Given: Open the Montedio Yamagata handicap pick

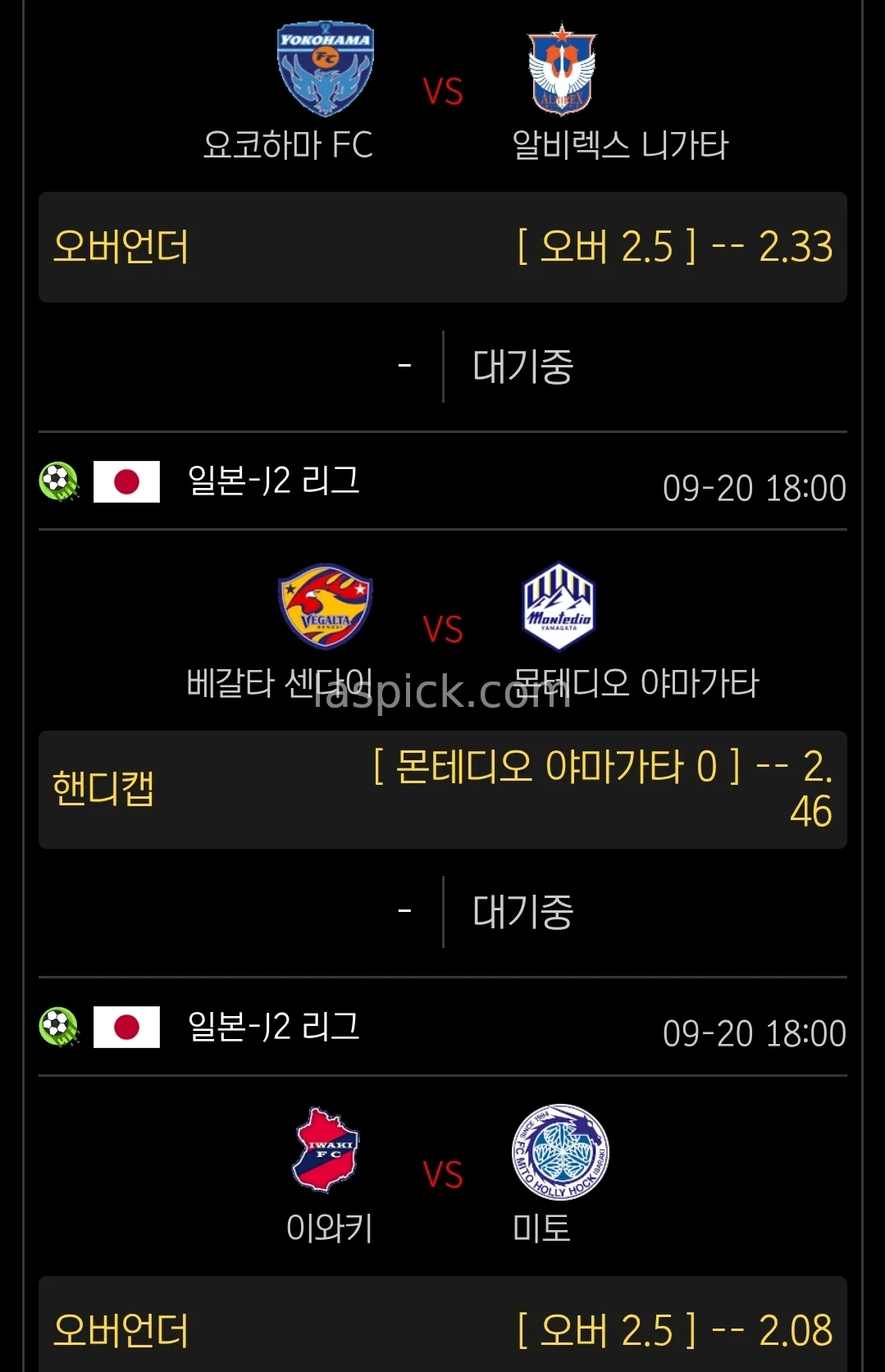Looking at the screenshot, I should tap(602, 788).
